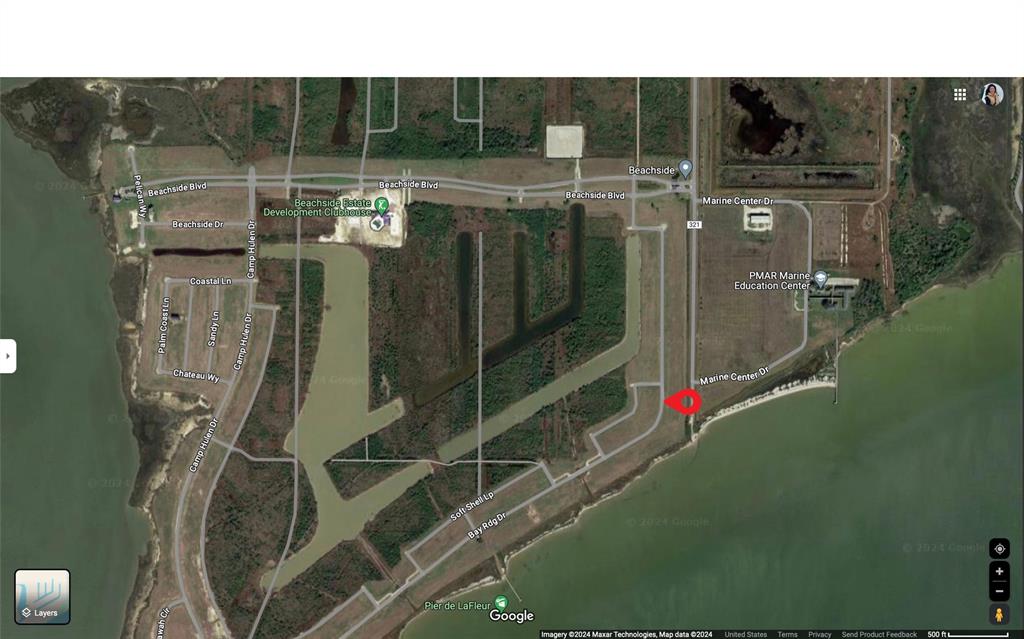Tap the Pier de LaFleur place marker
The width and height of the screenshot is (1024, 639).
coord(501,602)
